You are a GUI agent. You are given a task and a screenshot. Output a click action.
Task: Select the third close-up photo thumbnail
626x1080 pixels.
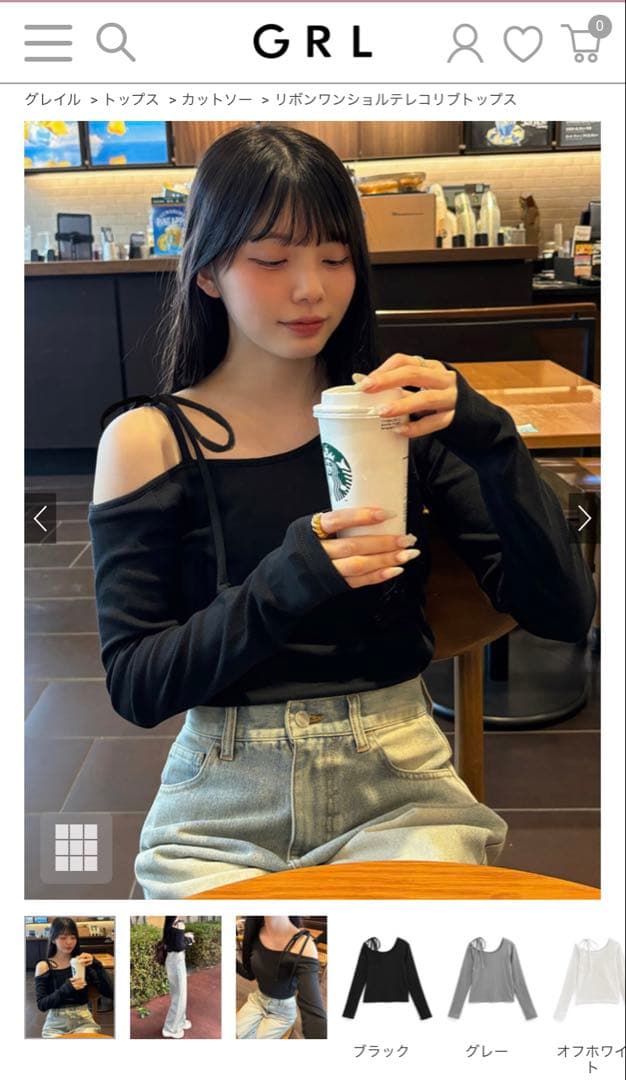pos(281,977)
